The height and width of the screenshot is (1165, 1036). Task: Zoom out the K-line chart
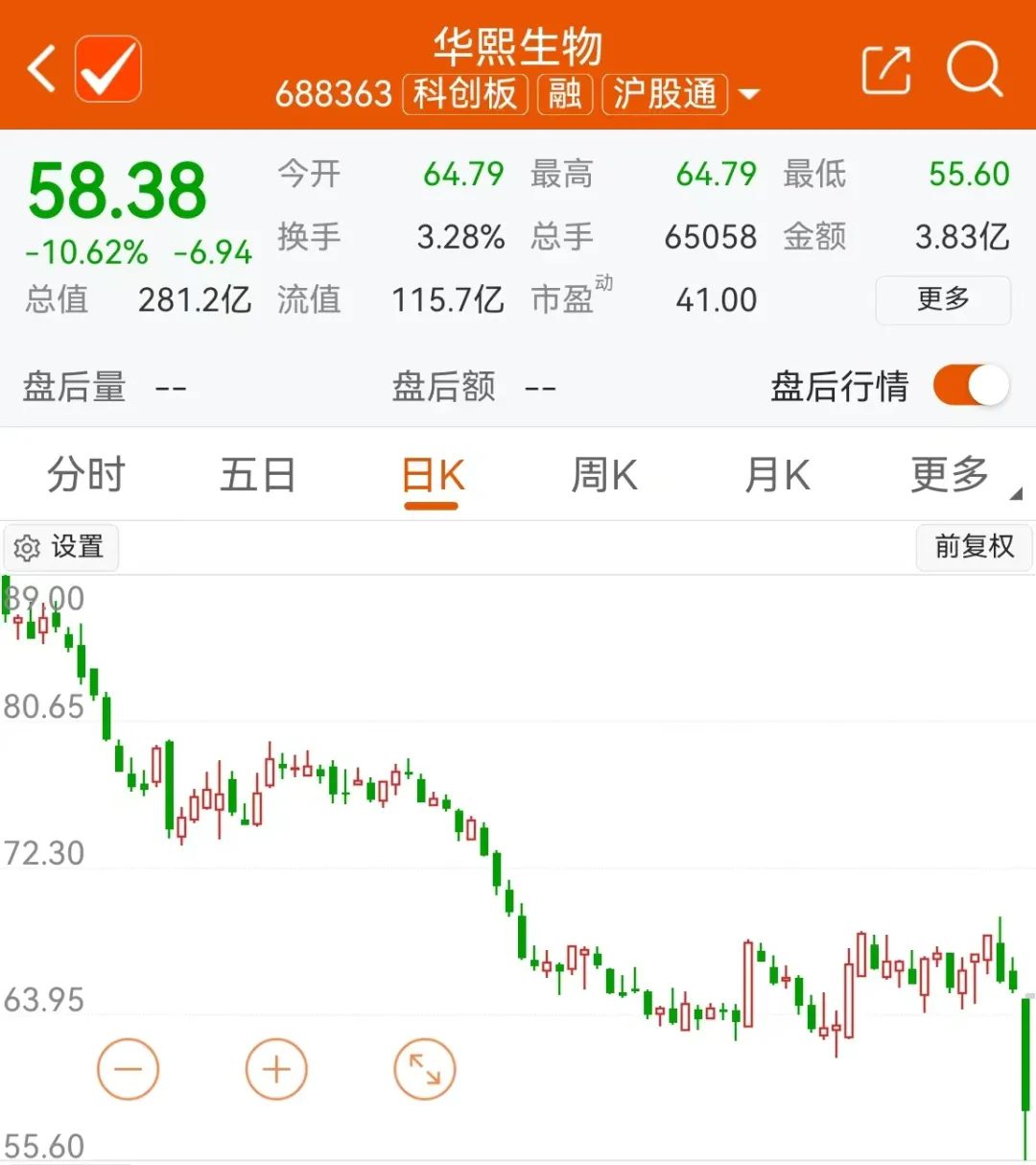(128, 1069)
